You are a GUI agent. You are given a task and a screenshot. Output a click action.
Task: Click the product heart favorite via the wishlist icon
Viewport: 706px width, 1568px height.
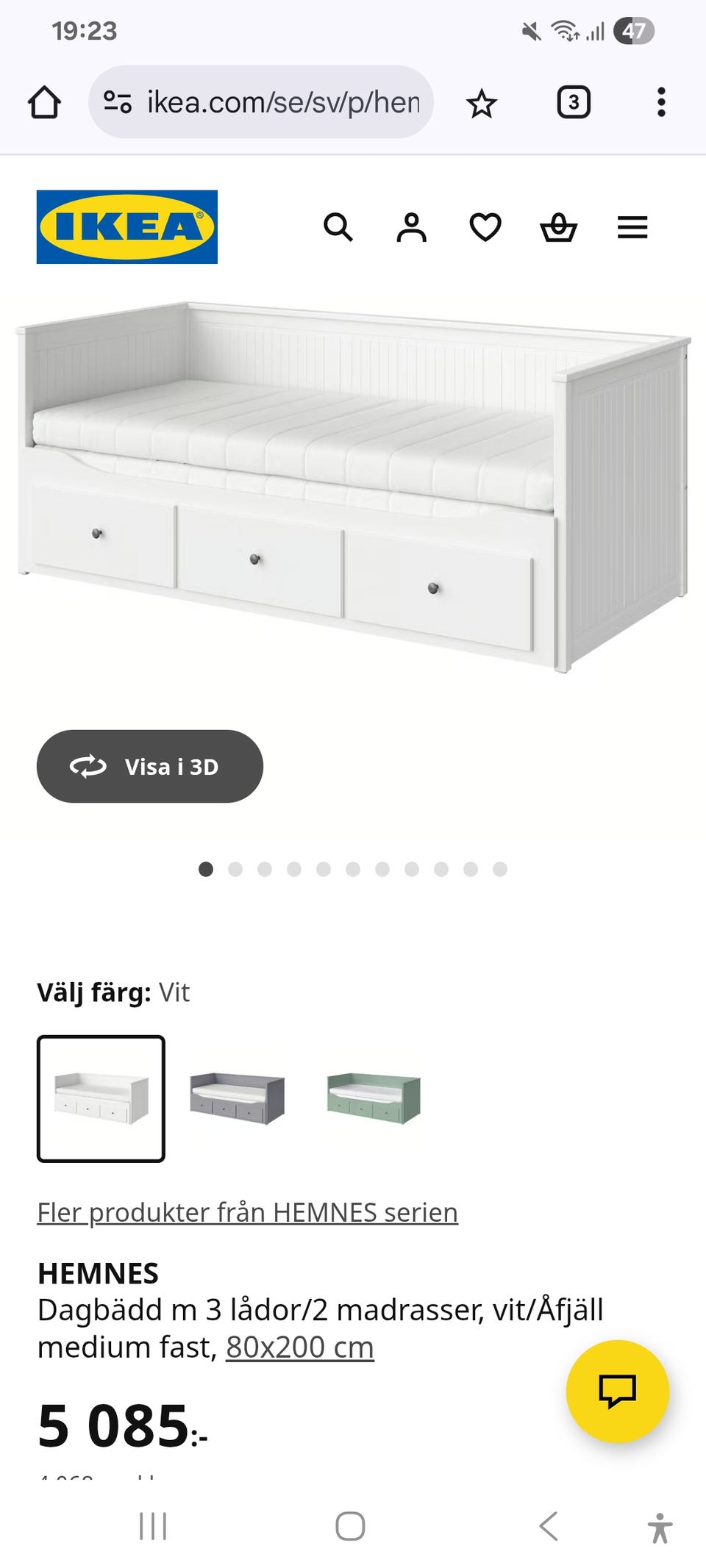pyautogui.click(x=485, y=229)
